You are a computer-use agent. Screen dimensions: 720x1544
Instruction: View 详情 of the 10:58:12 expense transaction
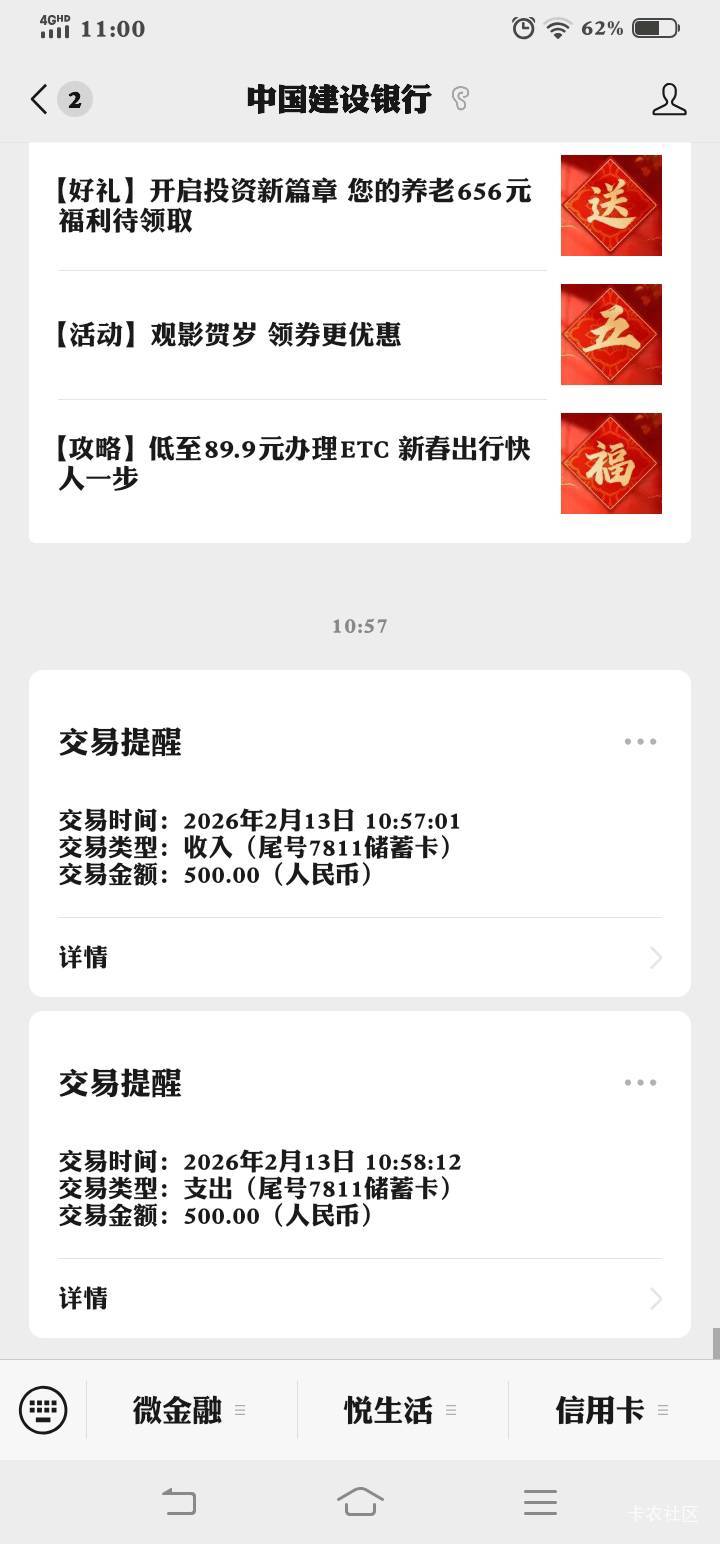pos(360,1298)
